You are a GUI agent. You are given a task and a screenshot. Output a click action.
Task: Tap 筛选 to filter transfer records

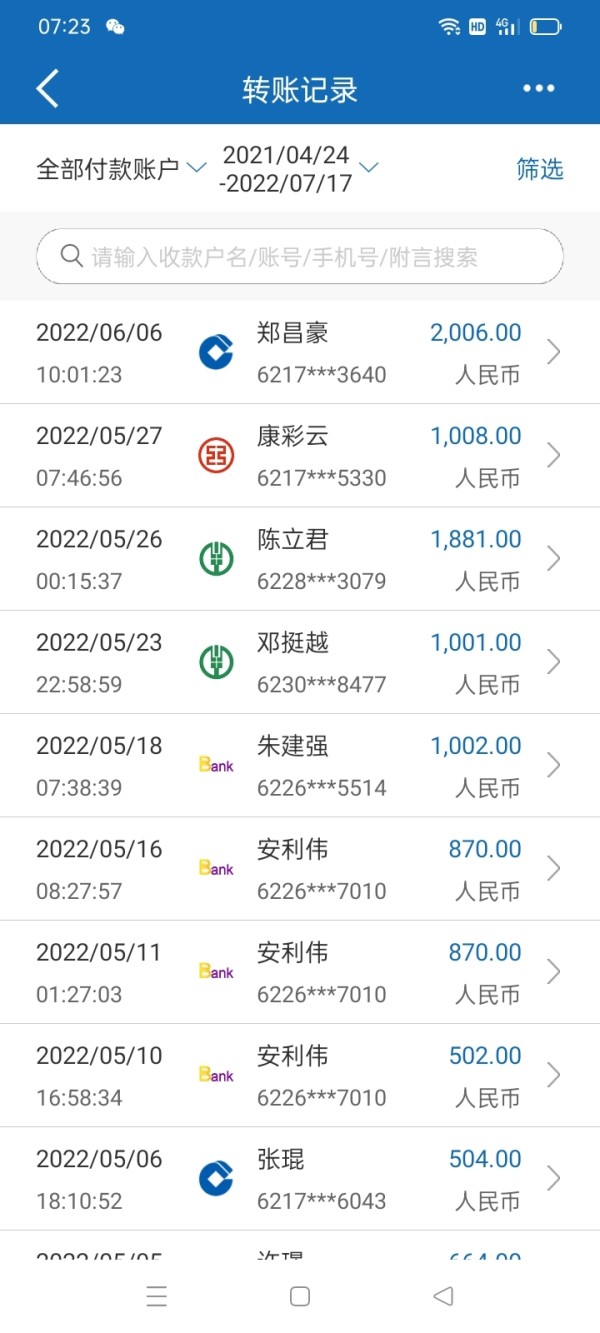tap(540, 168)
